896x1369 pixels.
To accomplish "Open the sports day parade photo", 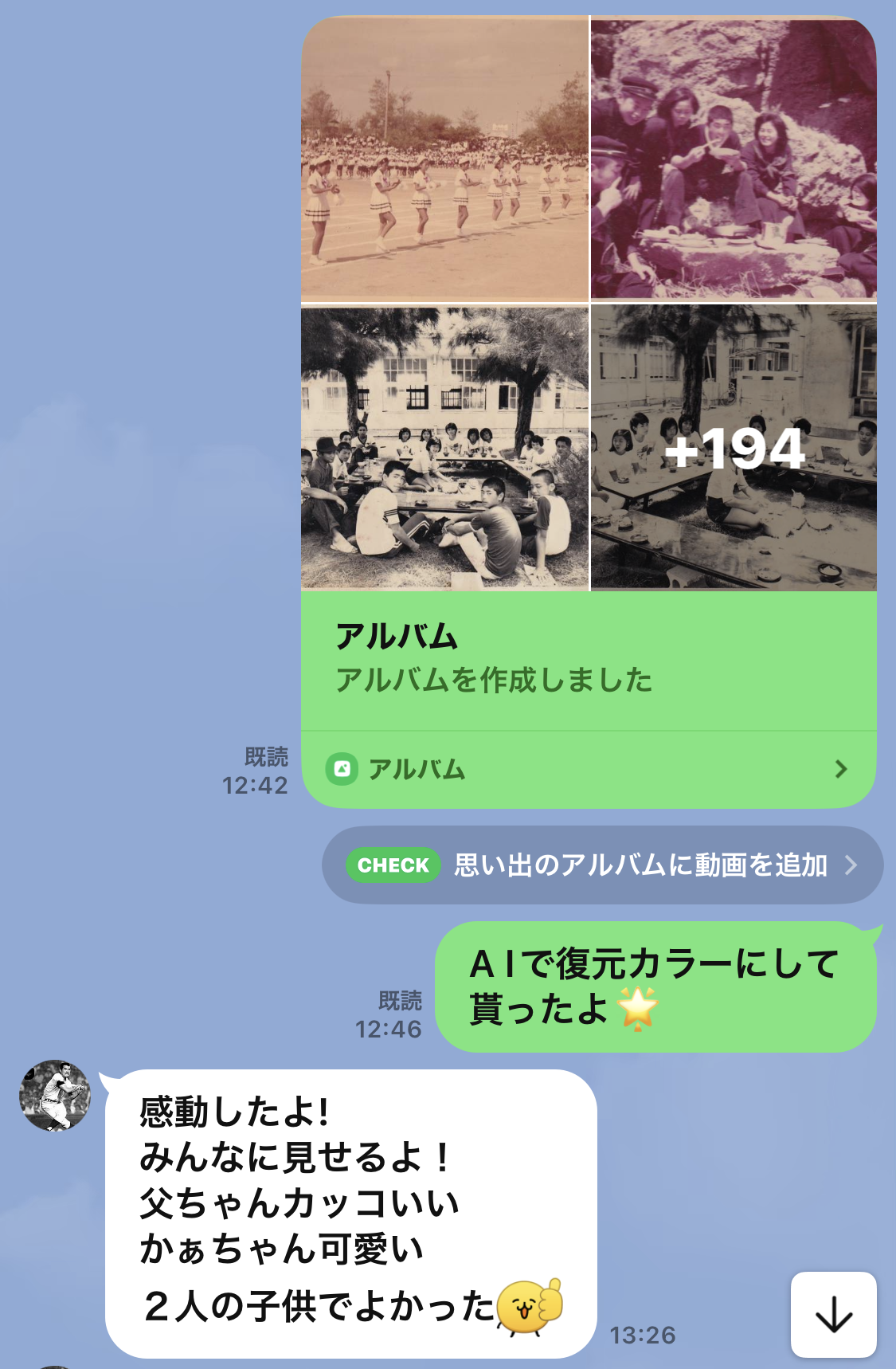I will coord(444,159).
